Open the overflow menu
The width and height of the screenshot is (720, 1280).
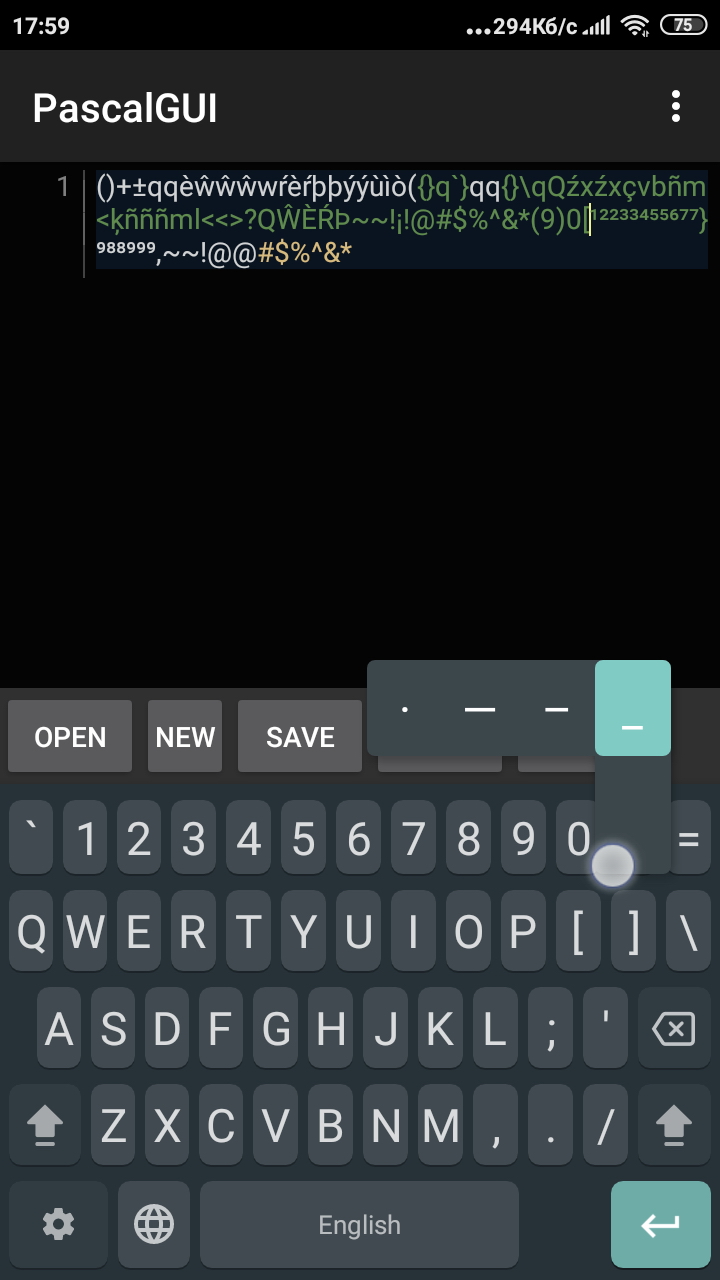coord(676,106)
